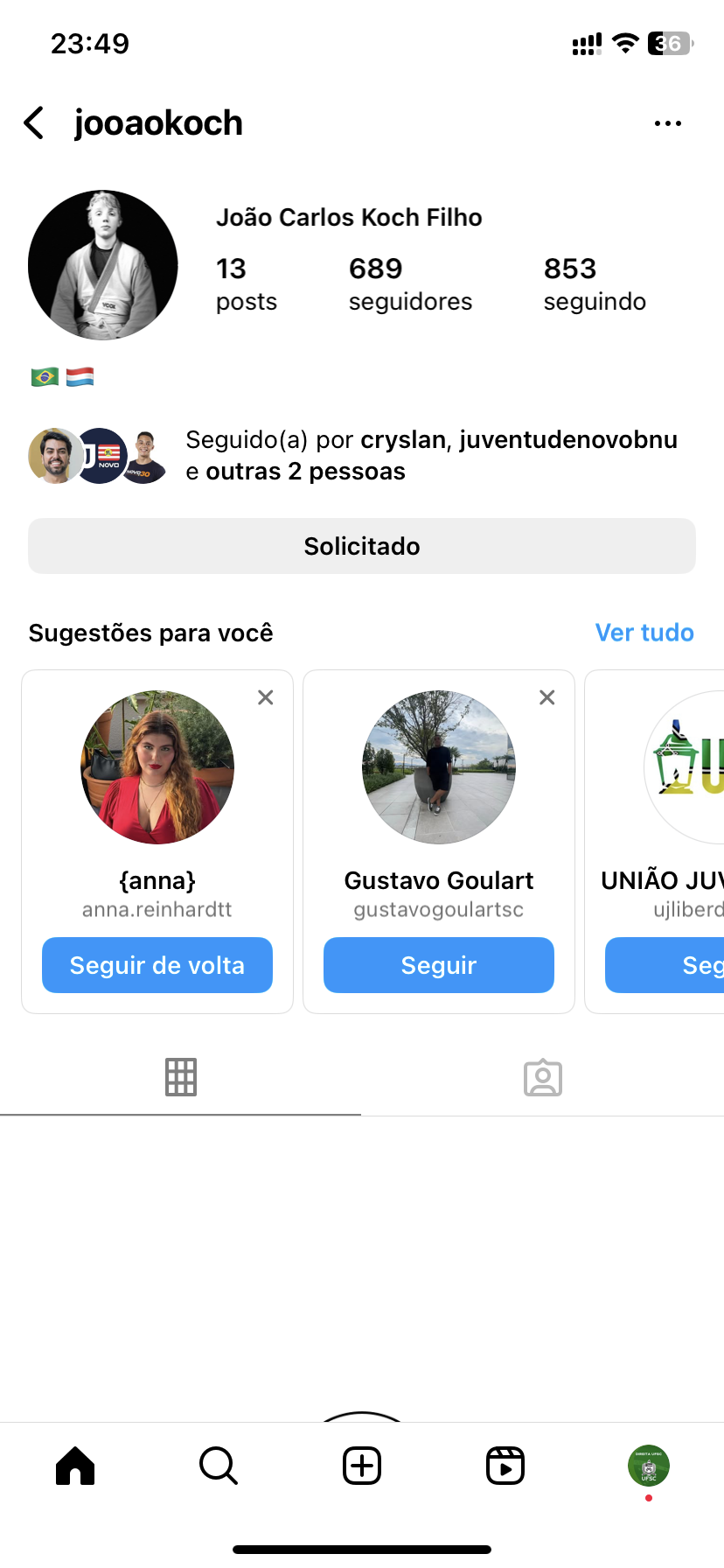The width and height of the screenshot is (724, 1568).
Task: Open the search and explore tab
Action: (x=219, y=1466)
